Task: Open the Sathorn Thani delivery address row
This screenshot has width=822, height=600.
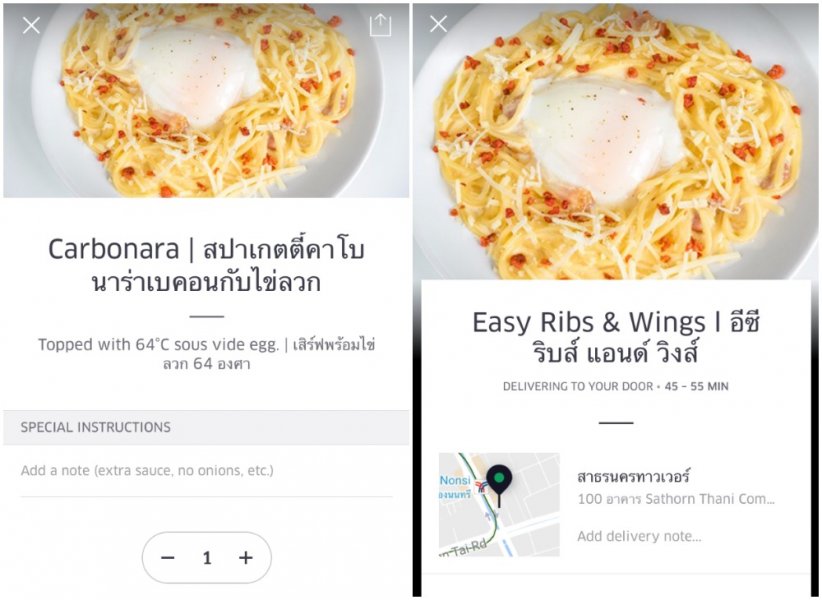Action: click(x=675, y=487)
